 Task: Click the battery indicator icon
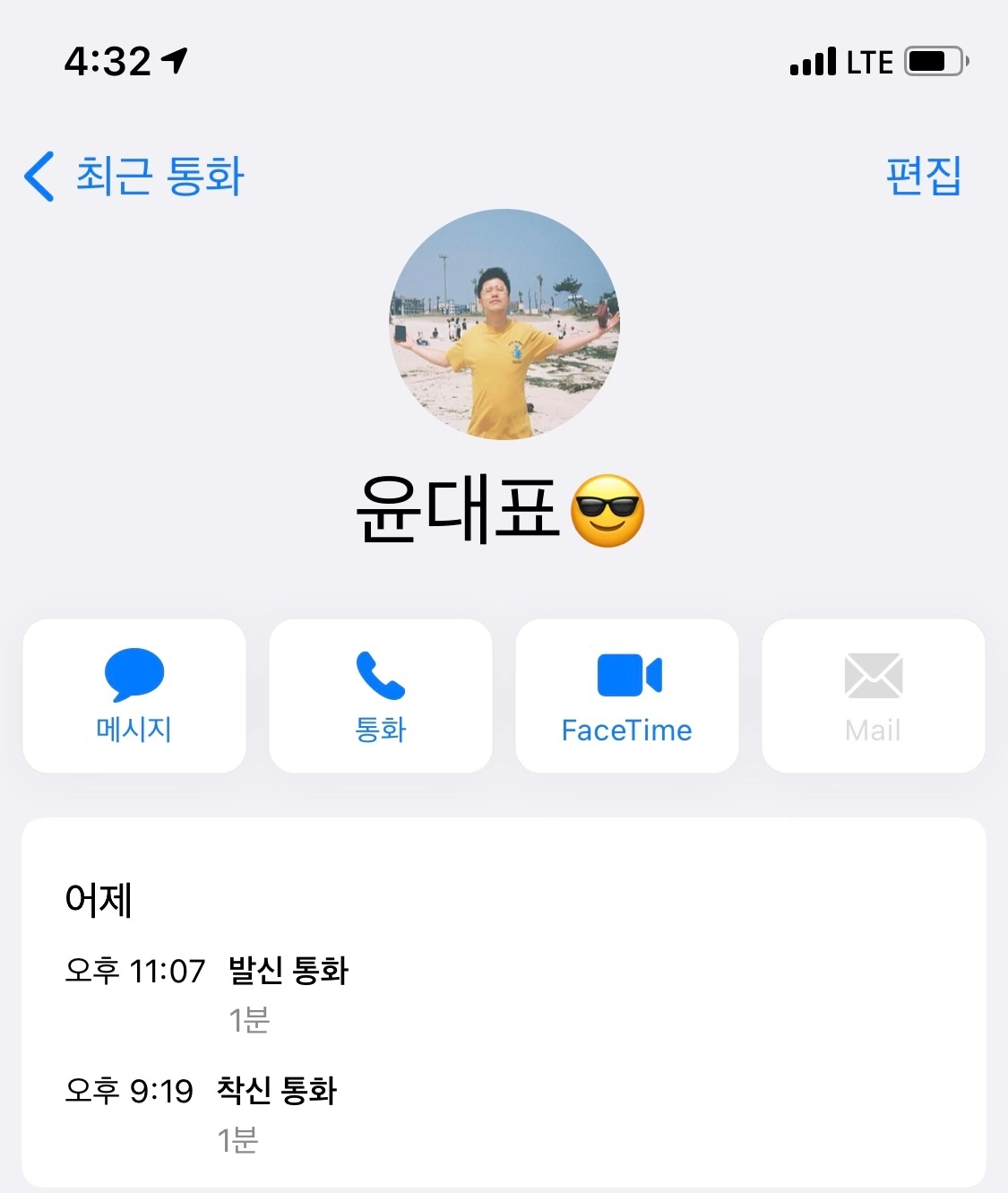pyautogui.click(x=933, y=61)
